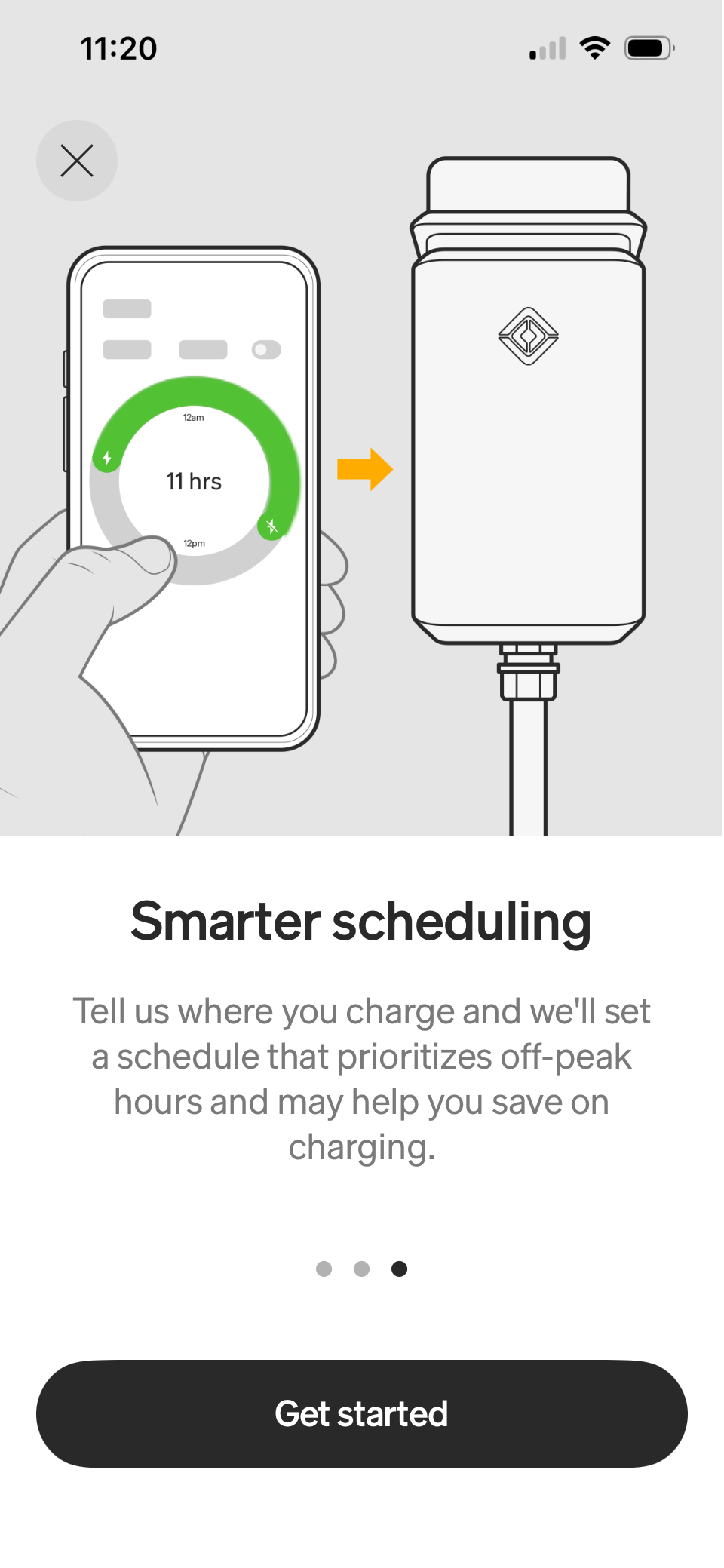Jump to the first page indicator dot
The image size is (724, 1568).
click(324, 1269)
